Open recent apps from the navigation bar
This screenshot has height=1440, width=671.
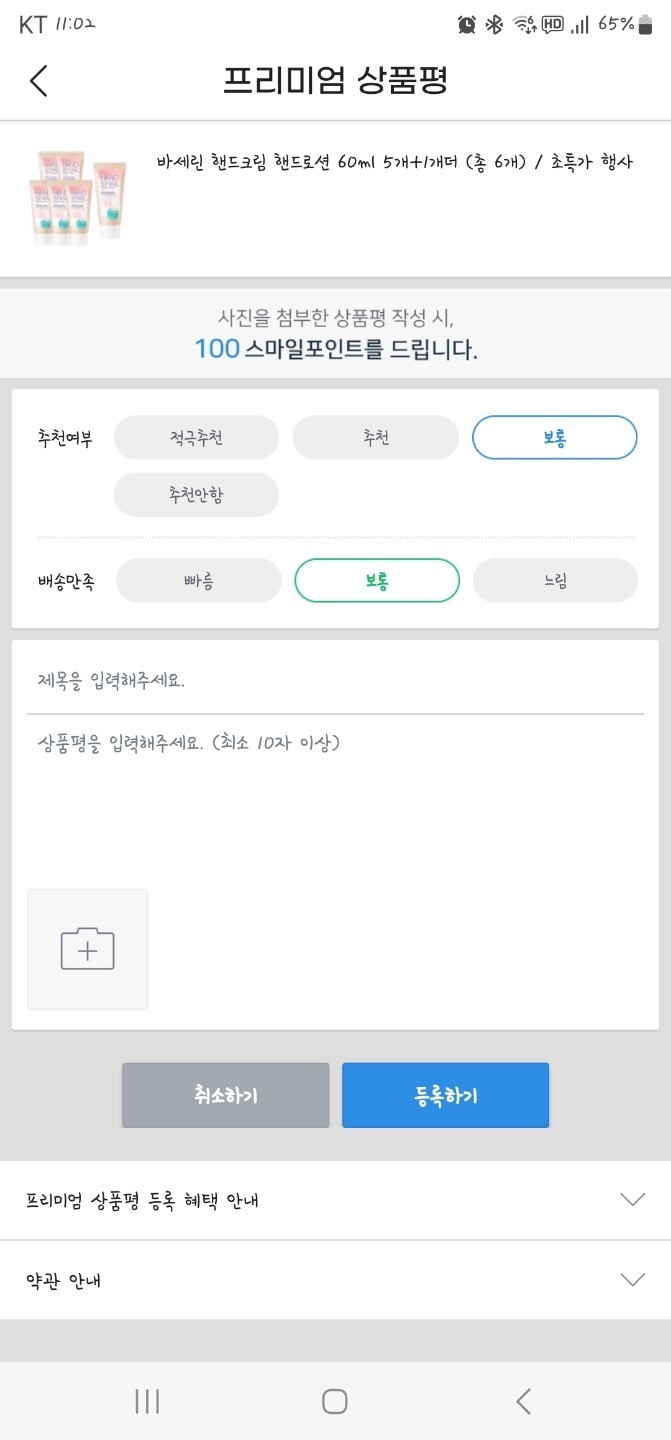pyautogui.click(x=147, y=1401)
